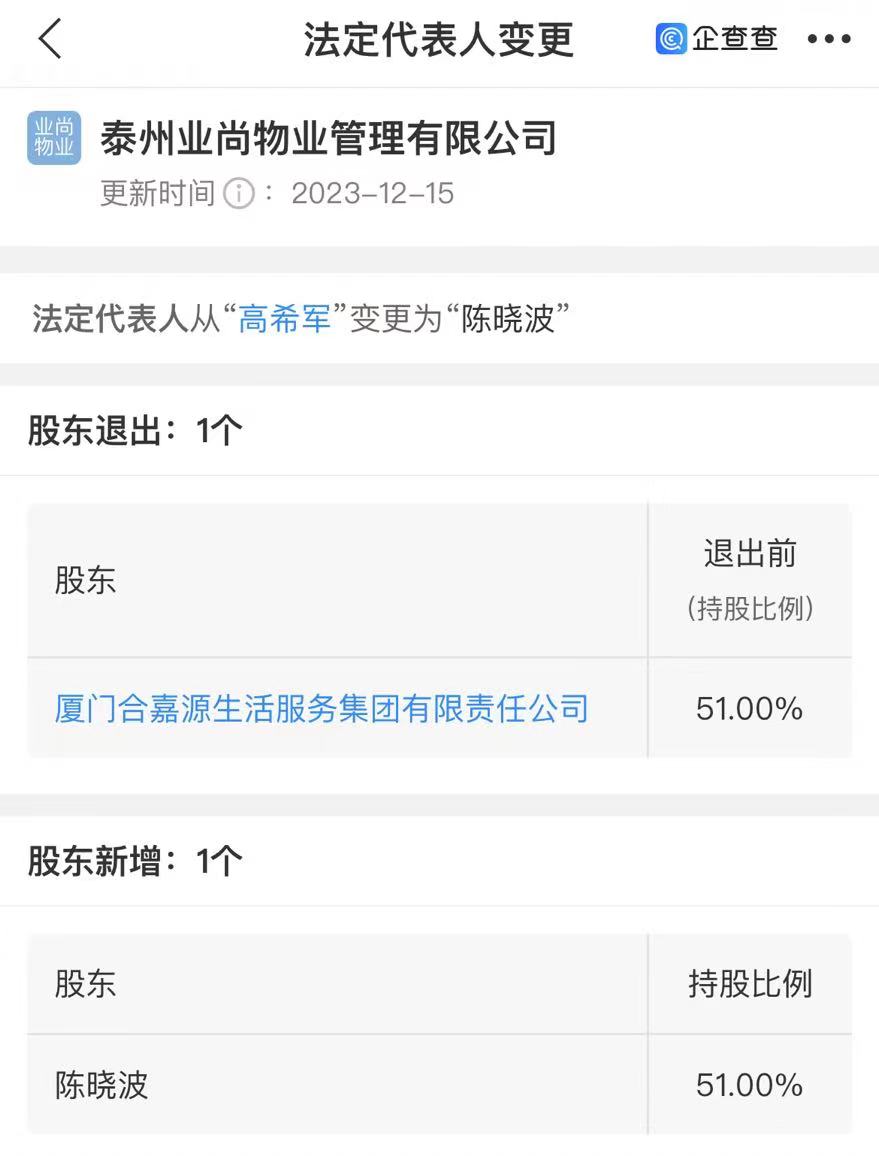Viewport: 879px width, 1156px height.
Task: Tap the info icon beside 更新时间
Action: [x=238, y=193]
